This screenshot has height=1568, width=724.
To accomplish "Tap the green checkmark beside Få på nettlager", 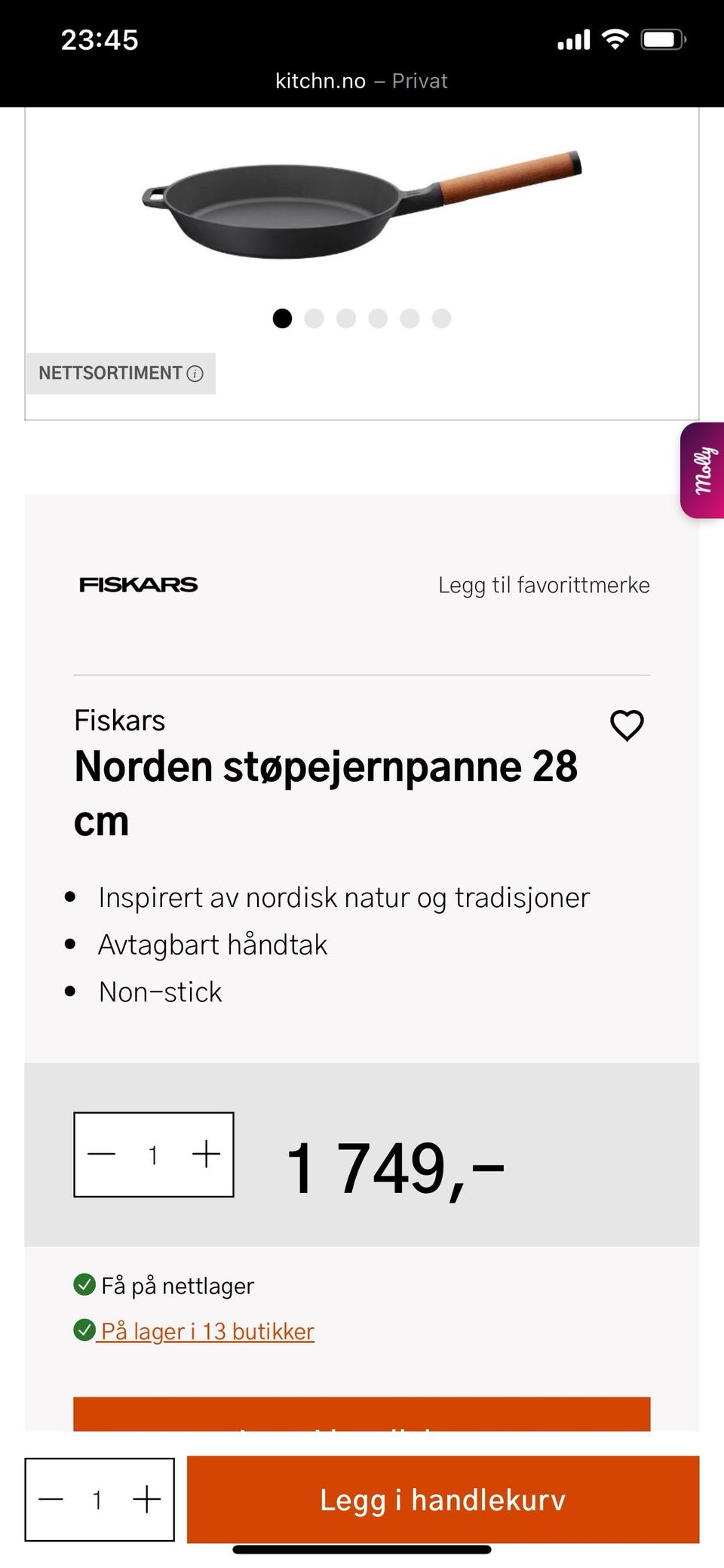I will (84, 1284).
